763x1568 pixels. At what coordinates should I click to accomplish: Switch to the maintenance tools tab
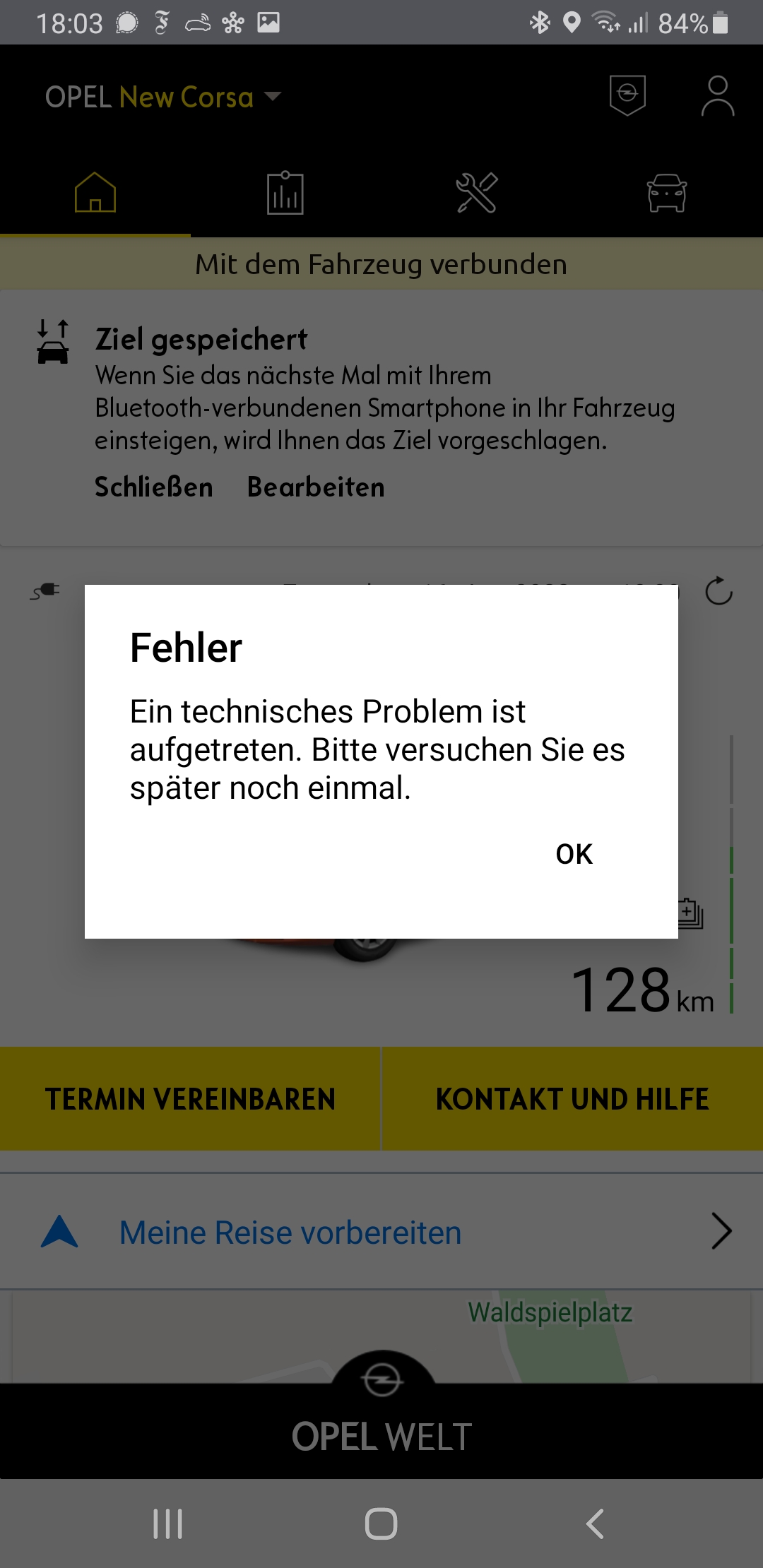click(477, 193)
